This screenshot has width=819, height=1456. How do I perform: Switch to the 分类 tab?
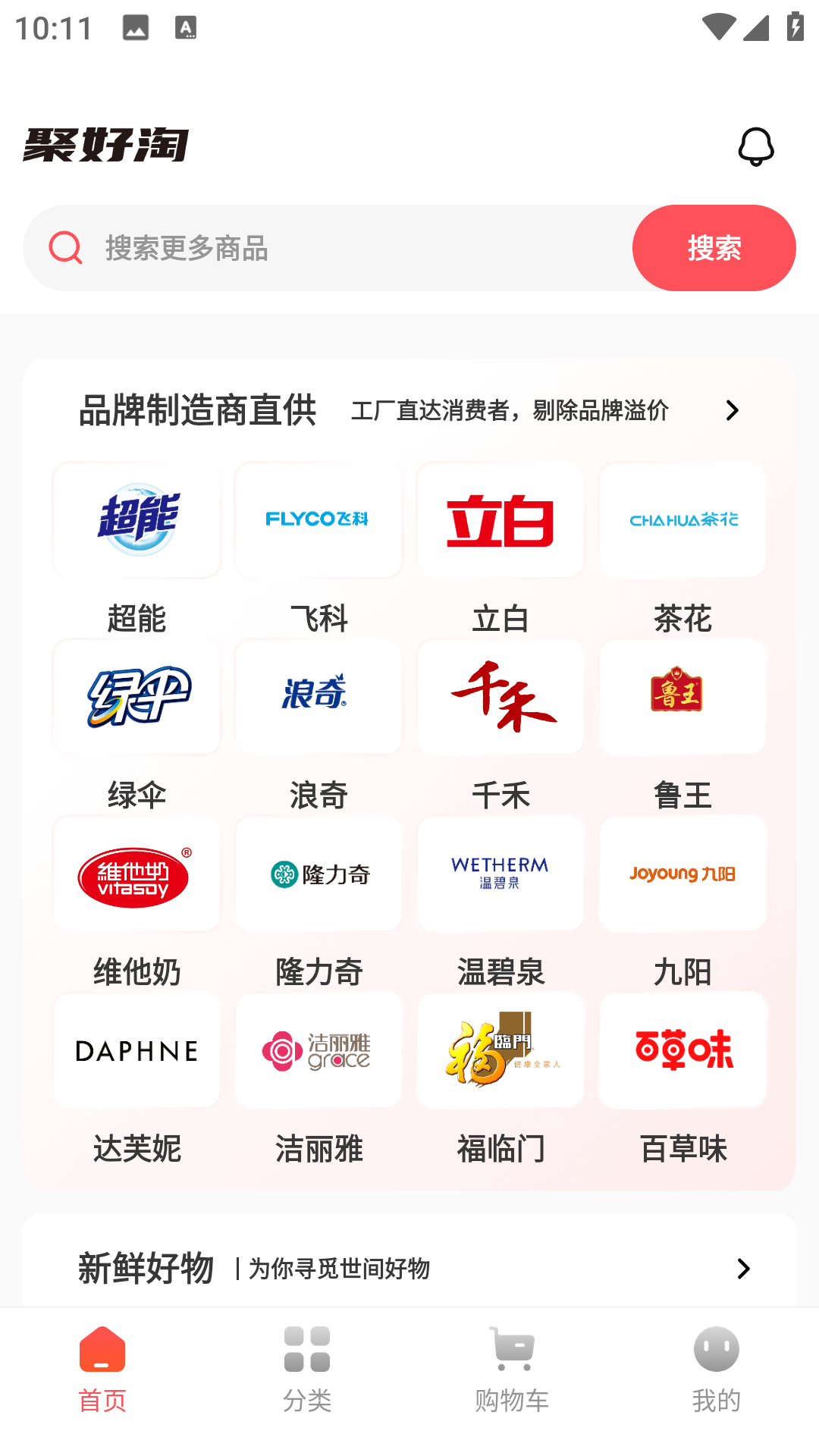pos(307,1370)
